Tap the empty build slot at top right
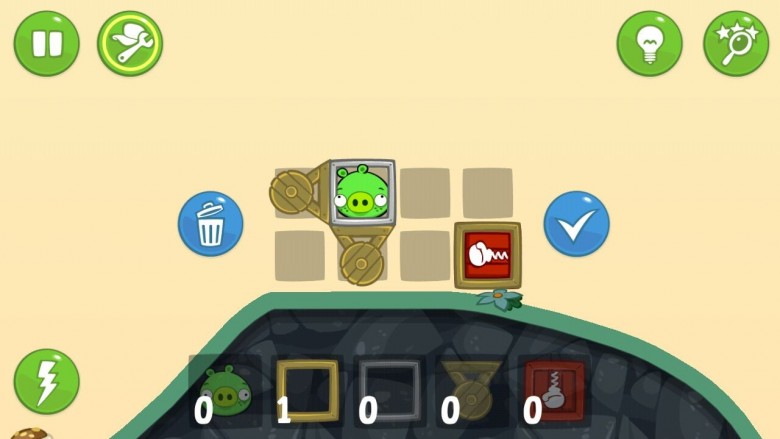 [x=487, y=193]
